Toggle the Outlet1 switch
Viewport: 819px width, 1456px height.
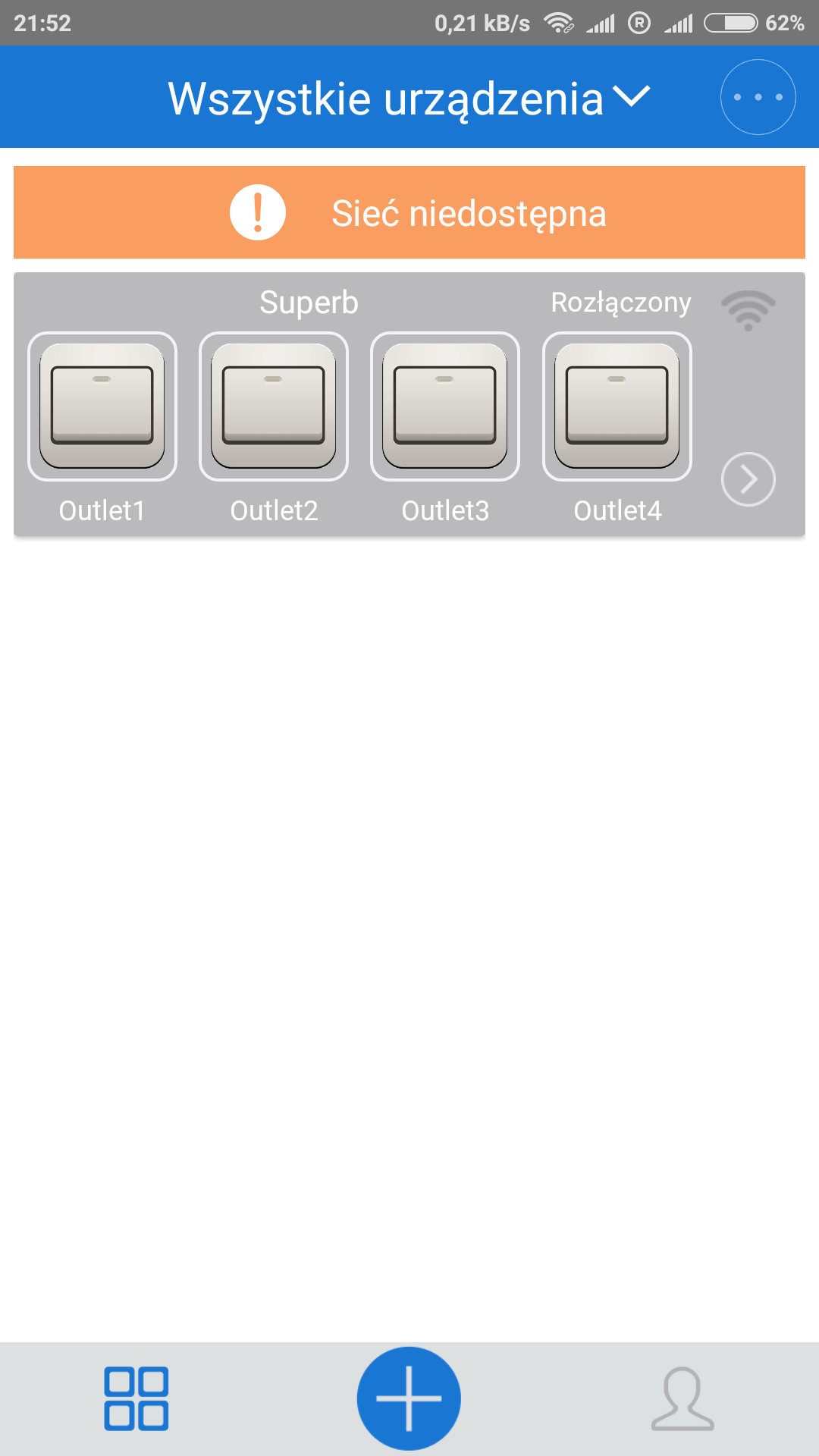(102, 406)
